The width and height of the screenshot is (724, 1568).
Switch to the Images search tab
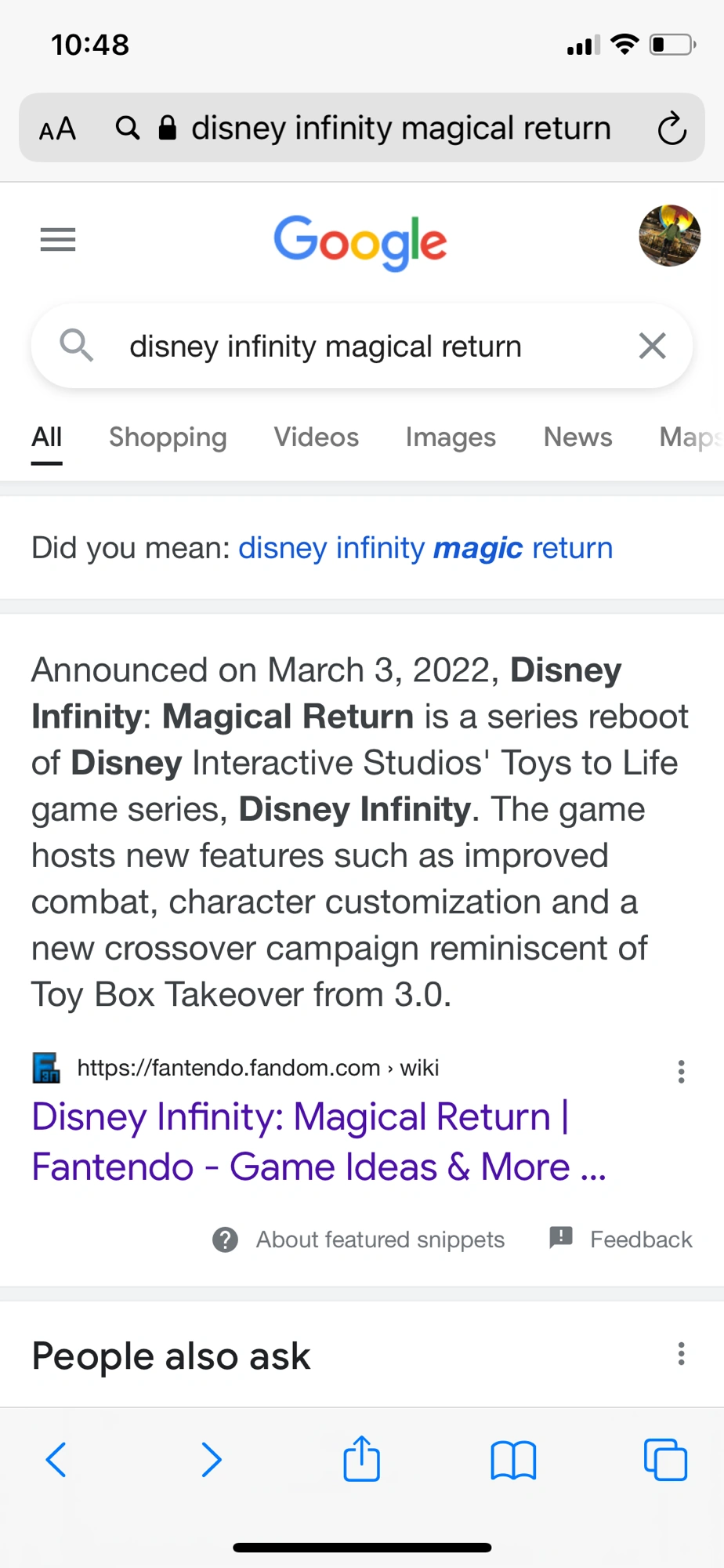click(x=451, y=437)
